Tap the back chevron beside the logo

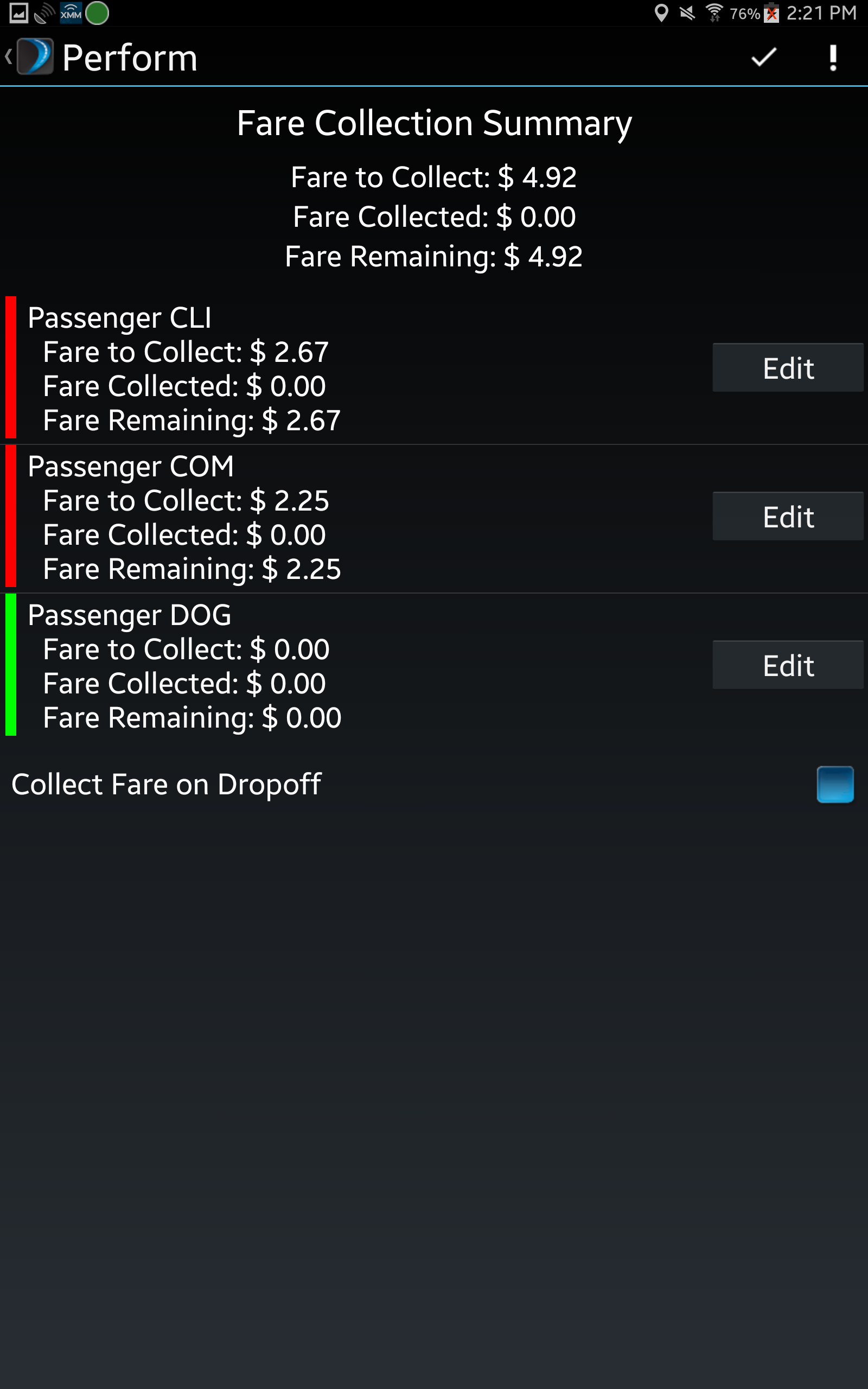click(x=8, y=57)
